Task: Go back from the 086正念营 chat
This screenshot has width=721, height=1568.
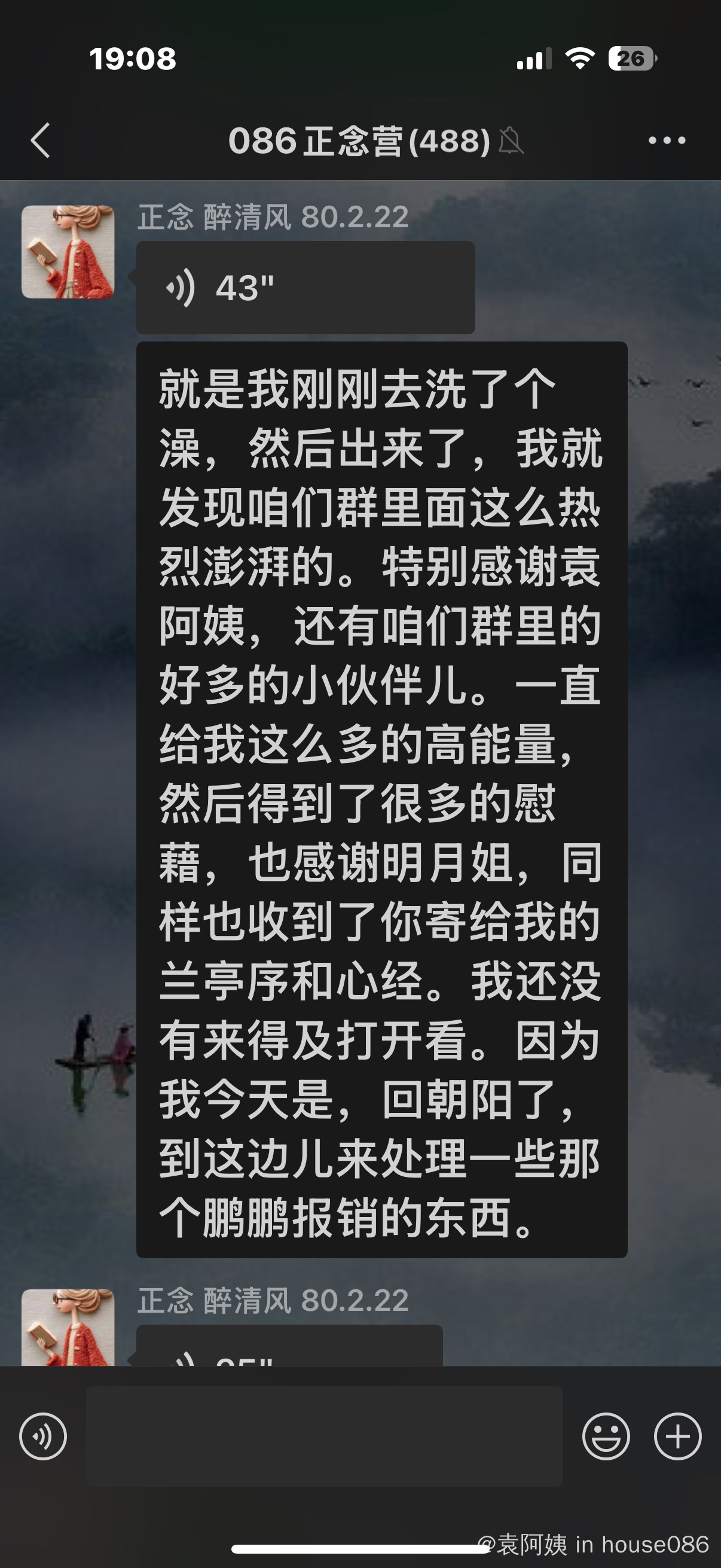Action: click(x=40, y=141)
